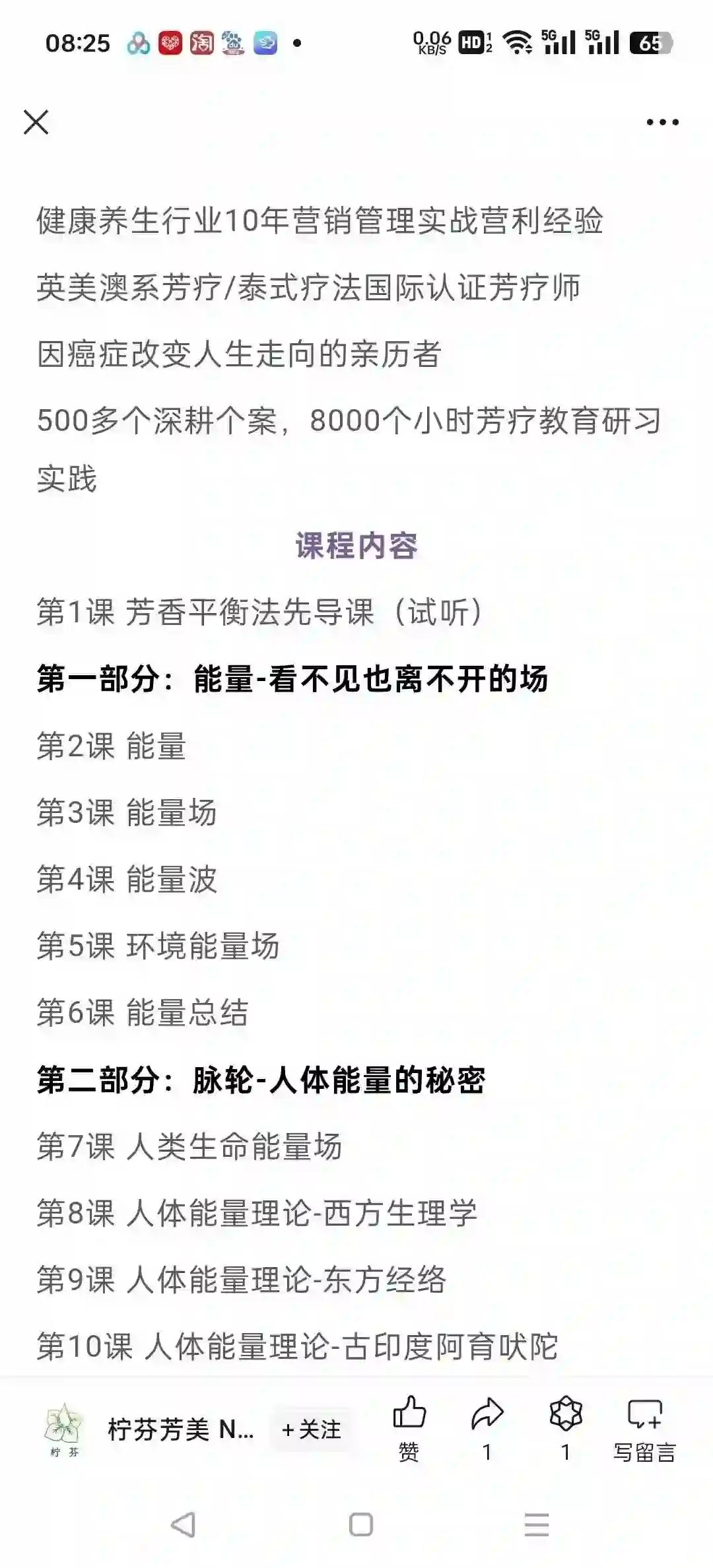The image size is (713, 1568).
Task: Tap the 在看 flower icon
Action: (566, 1427)
